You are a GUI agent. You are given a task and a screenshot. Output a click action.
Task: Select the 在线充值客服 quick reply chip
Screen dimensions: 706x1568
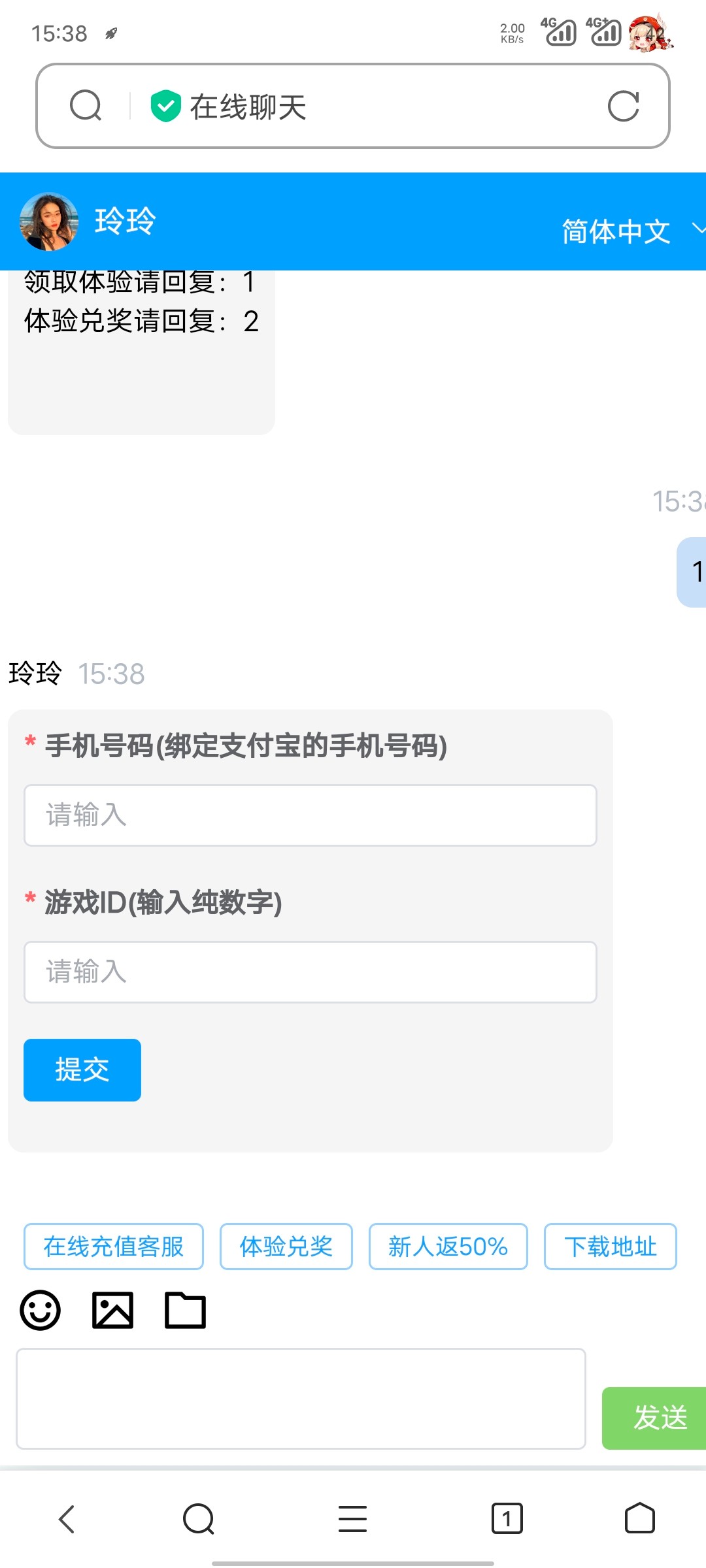114,1247
